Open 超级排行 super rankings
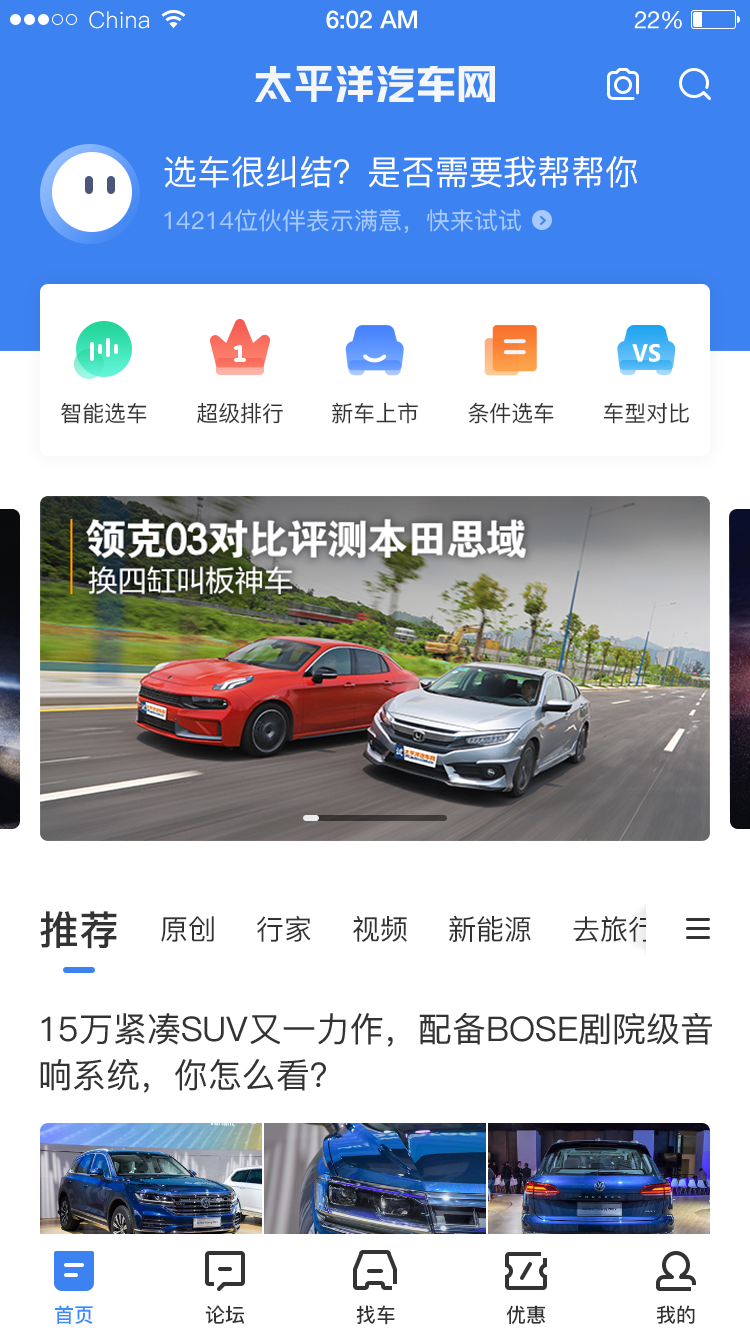750x1334 pixels. click(240, 372)
